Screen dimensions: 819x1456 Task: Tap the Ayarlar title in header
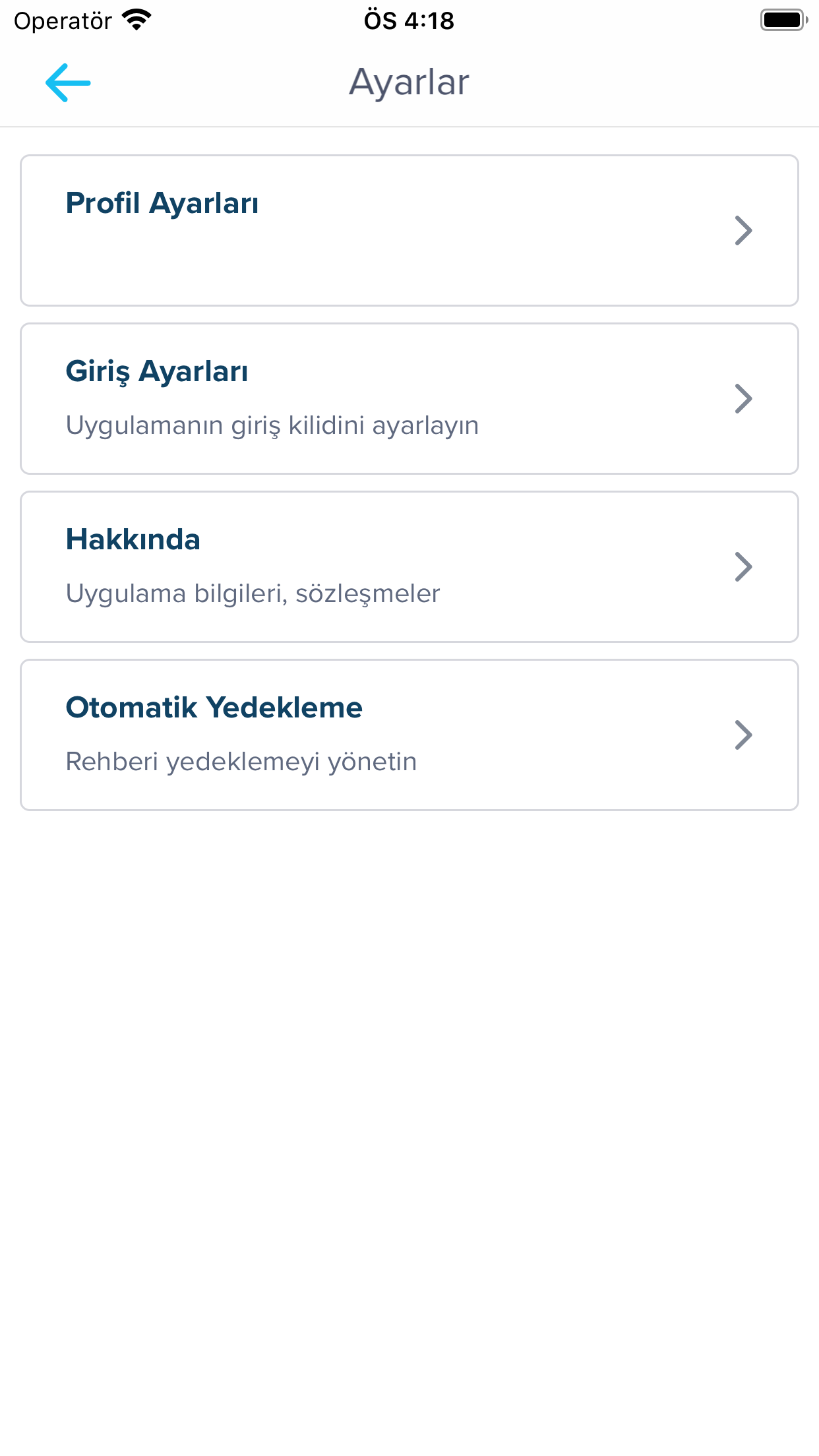tap(409, 81)
